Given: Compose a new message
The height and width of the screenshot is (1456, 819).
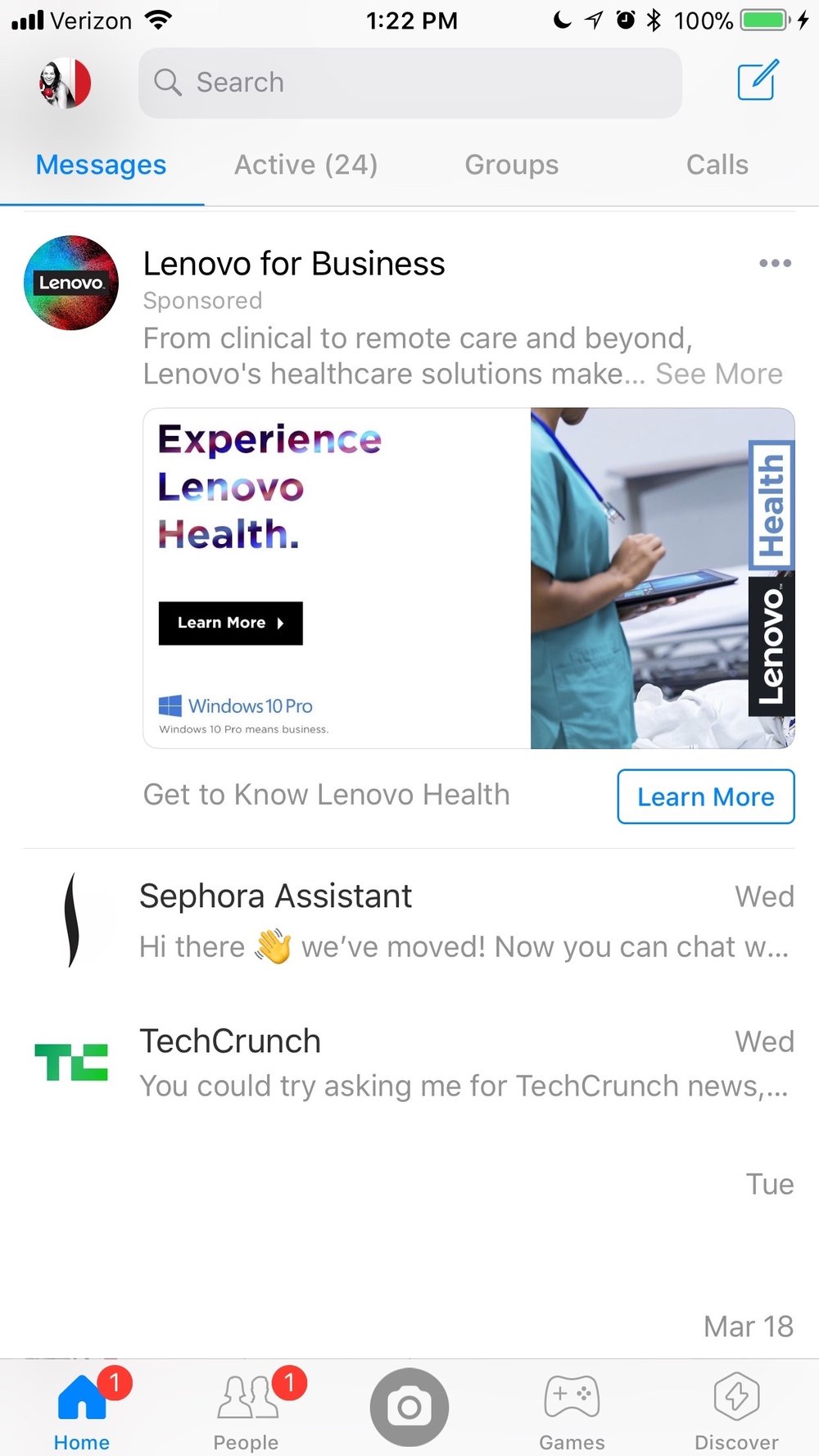Looking at the screenshot, I should (x=758, y=81).
